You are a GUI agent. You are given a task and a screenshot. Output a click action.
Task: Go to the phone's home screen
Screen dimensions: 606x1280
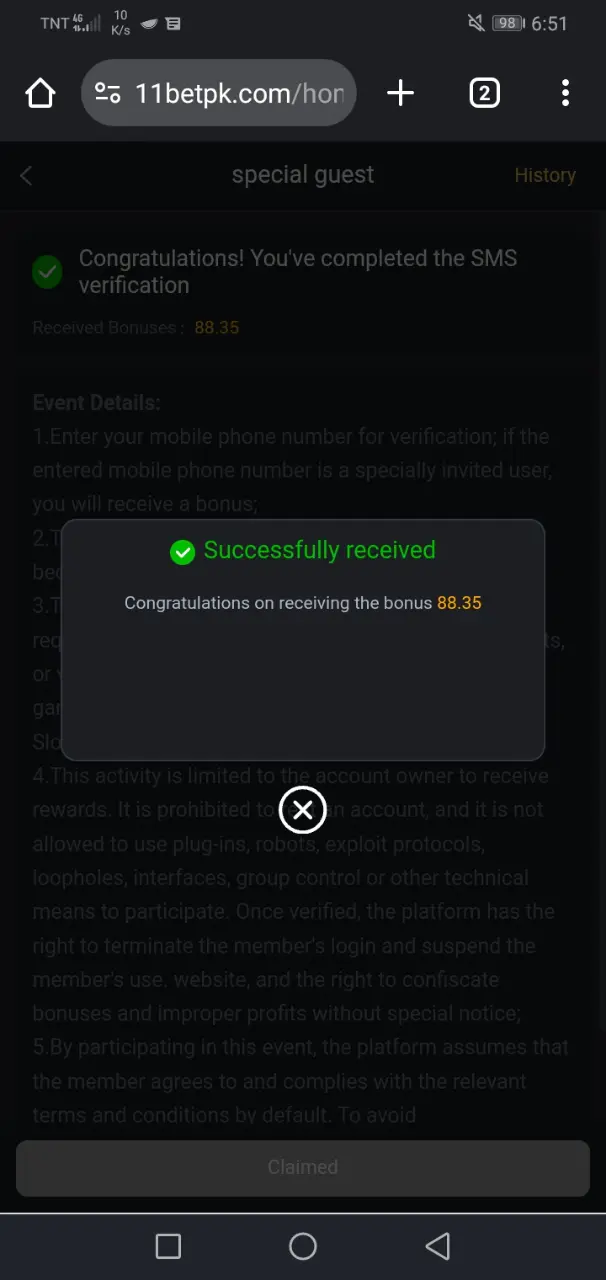[x=303, y=1246]
